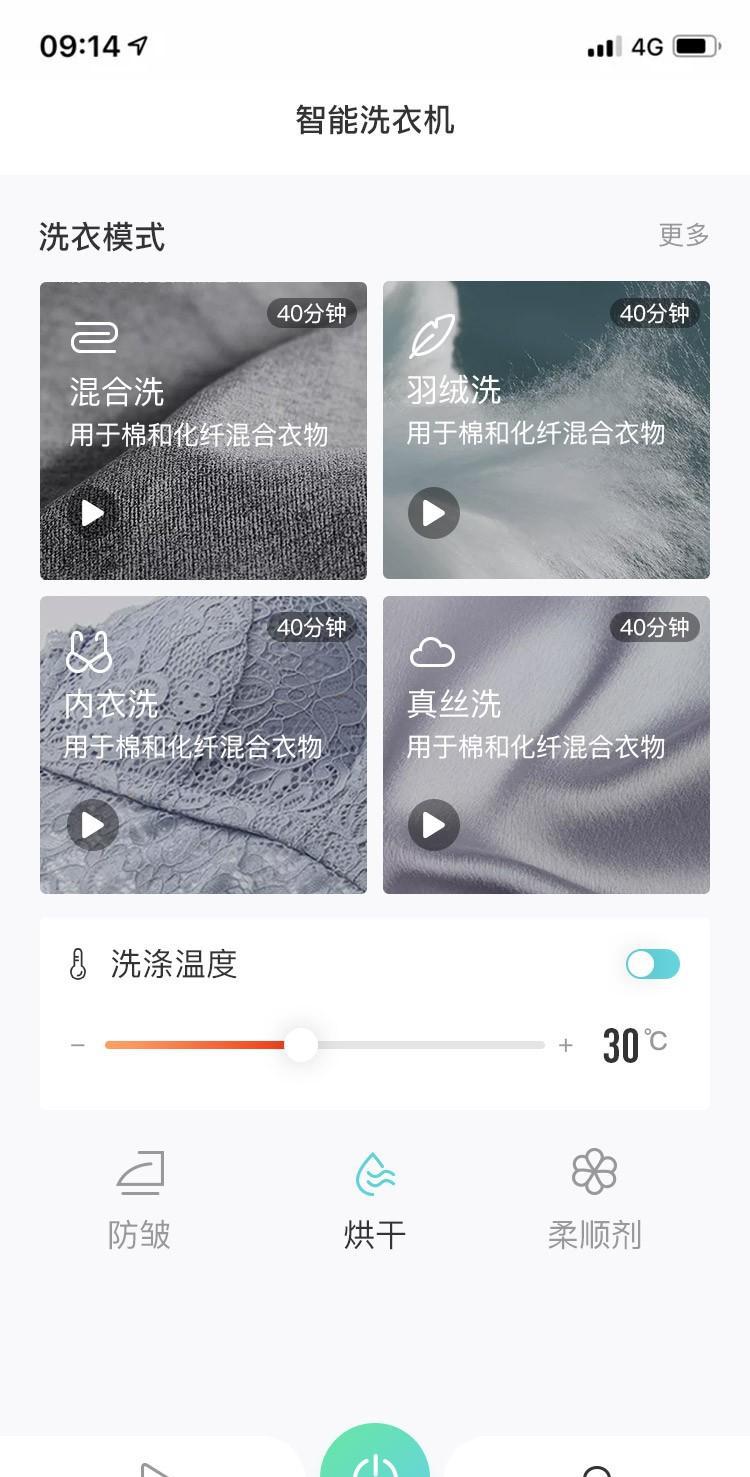This screenshot has height=1477, width=750.
Task: Enable the 柔顺剂 option
Action: pyautogui.click(x=594, y=1201)
